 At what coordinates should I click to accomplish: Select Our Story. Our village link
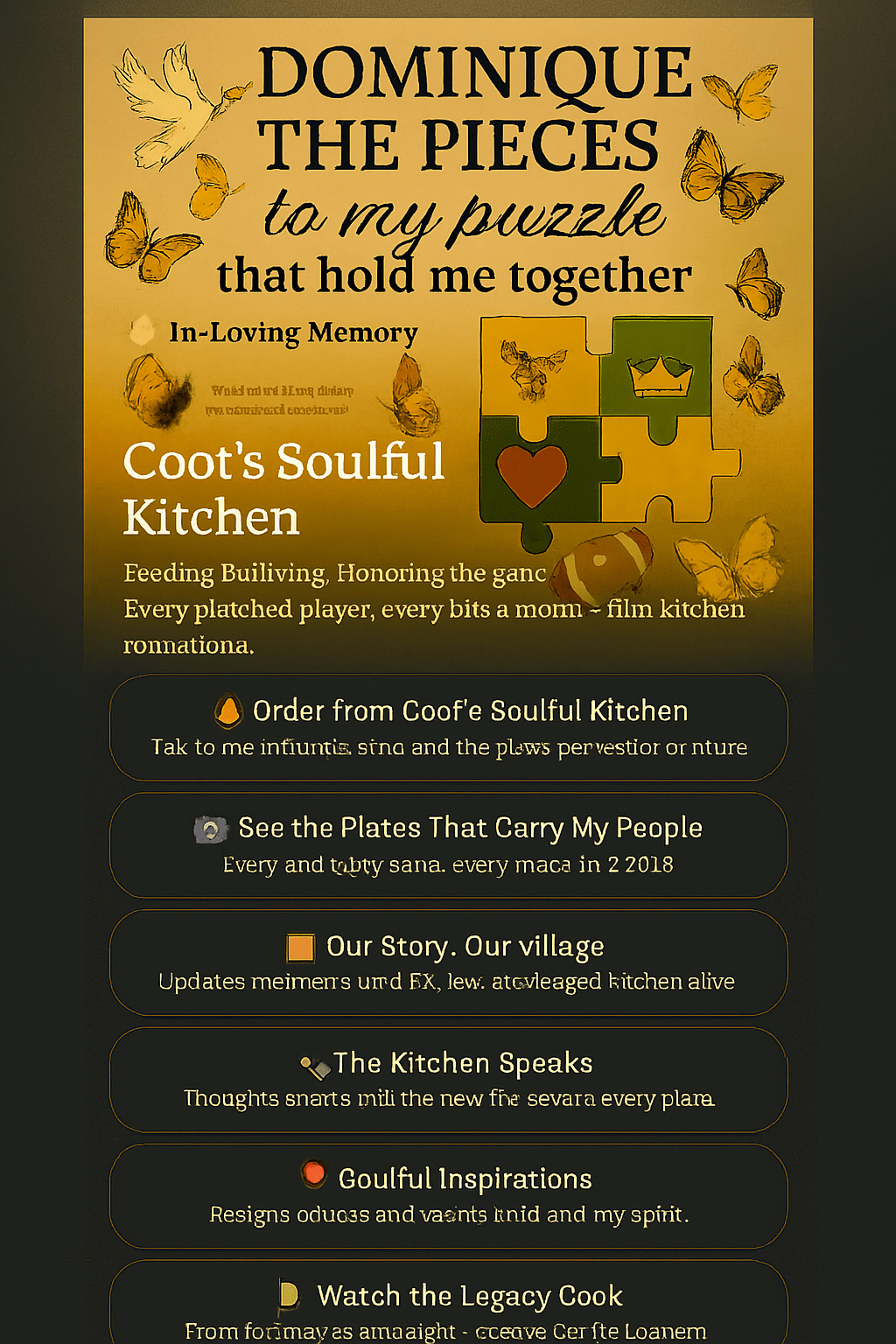(x=448, y=962)
